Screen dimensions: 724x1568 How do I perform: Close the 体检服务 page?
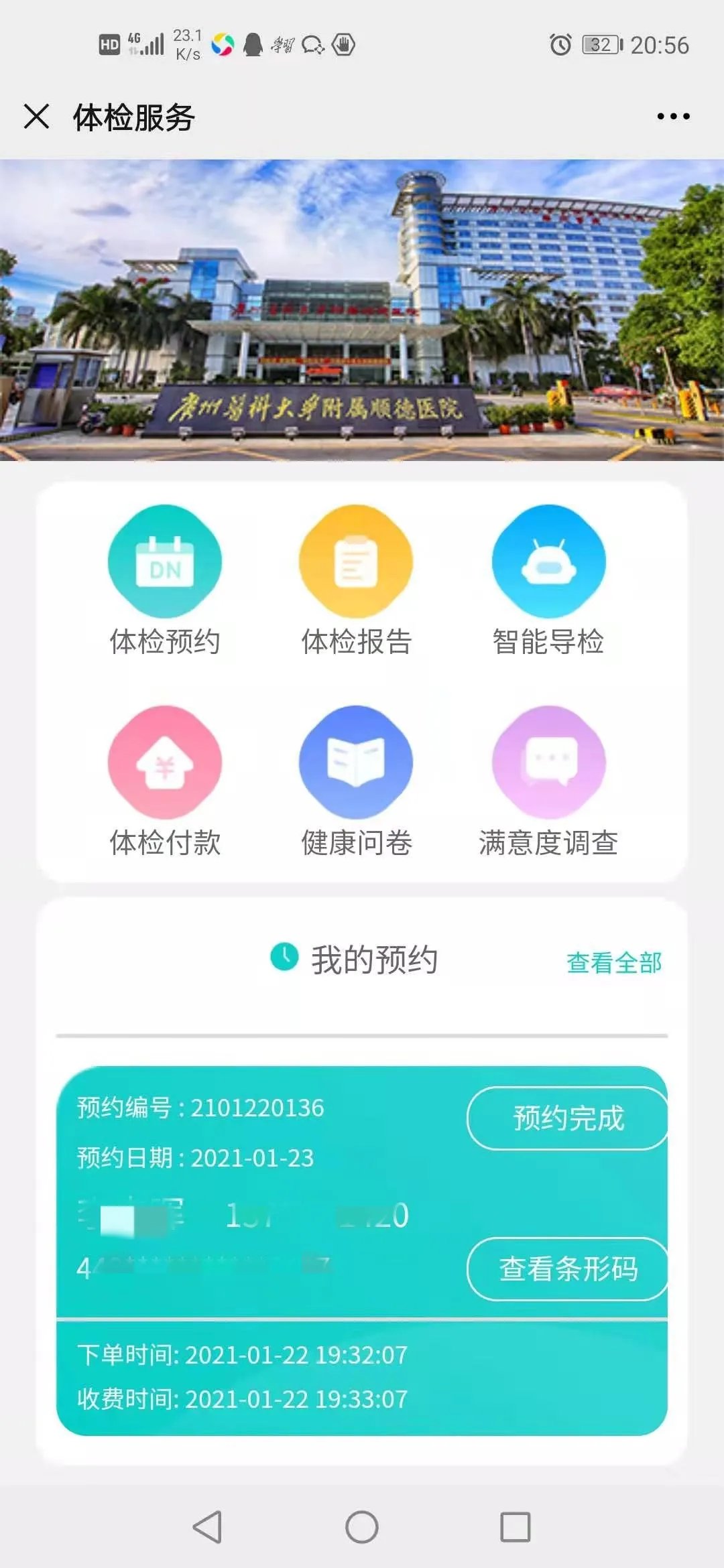click(x=36, y=116)
